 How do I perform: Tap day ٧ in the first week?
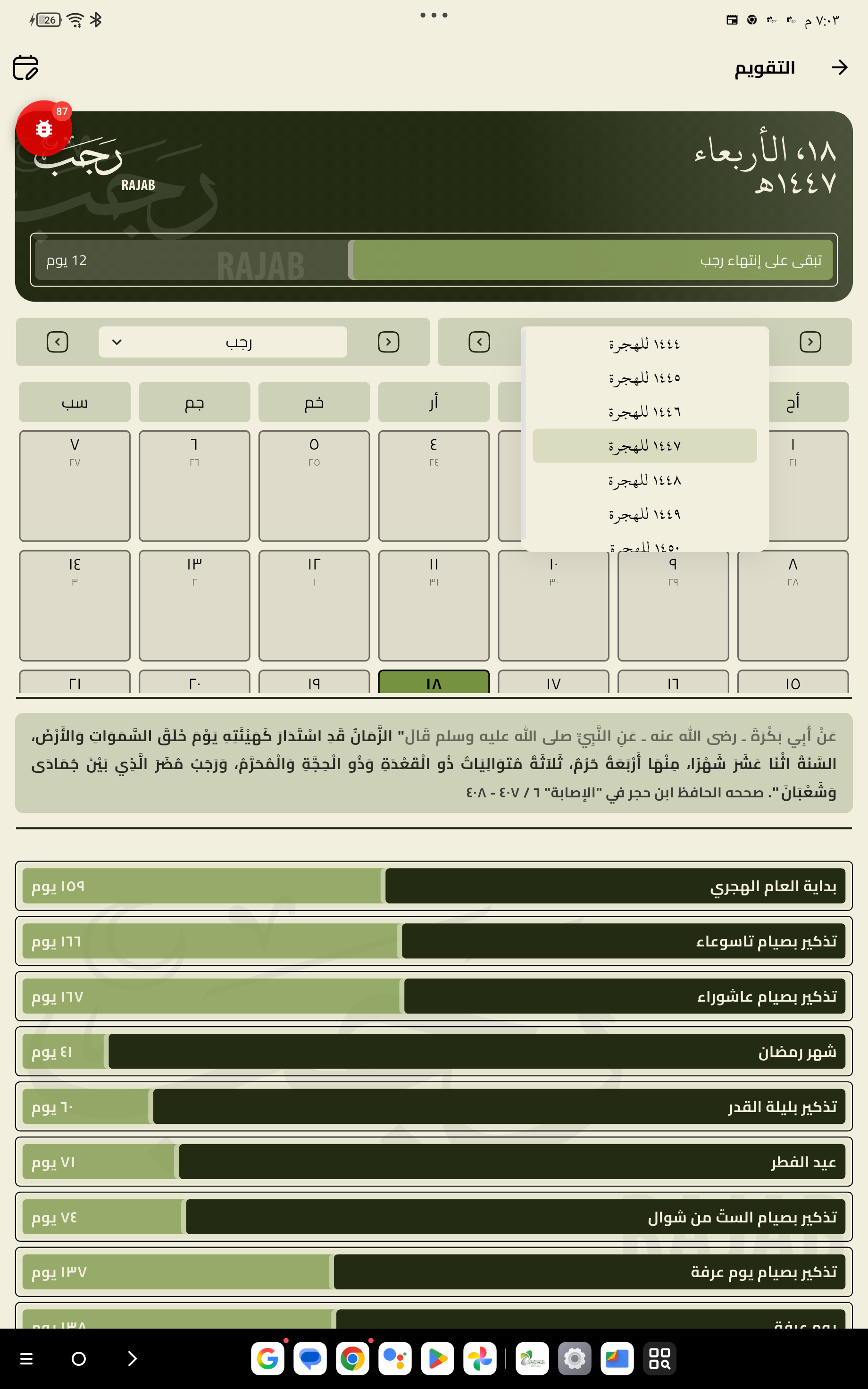coord(75,485)
